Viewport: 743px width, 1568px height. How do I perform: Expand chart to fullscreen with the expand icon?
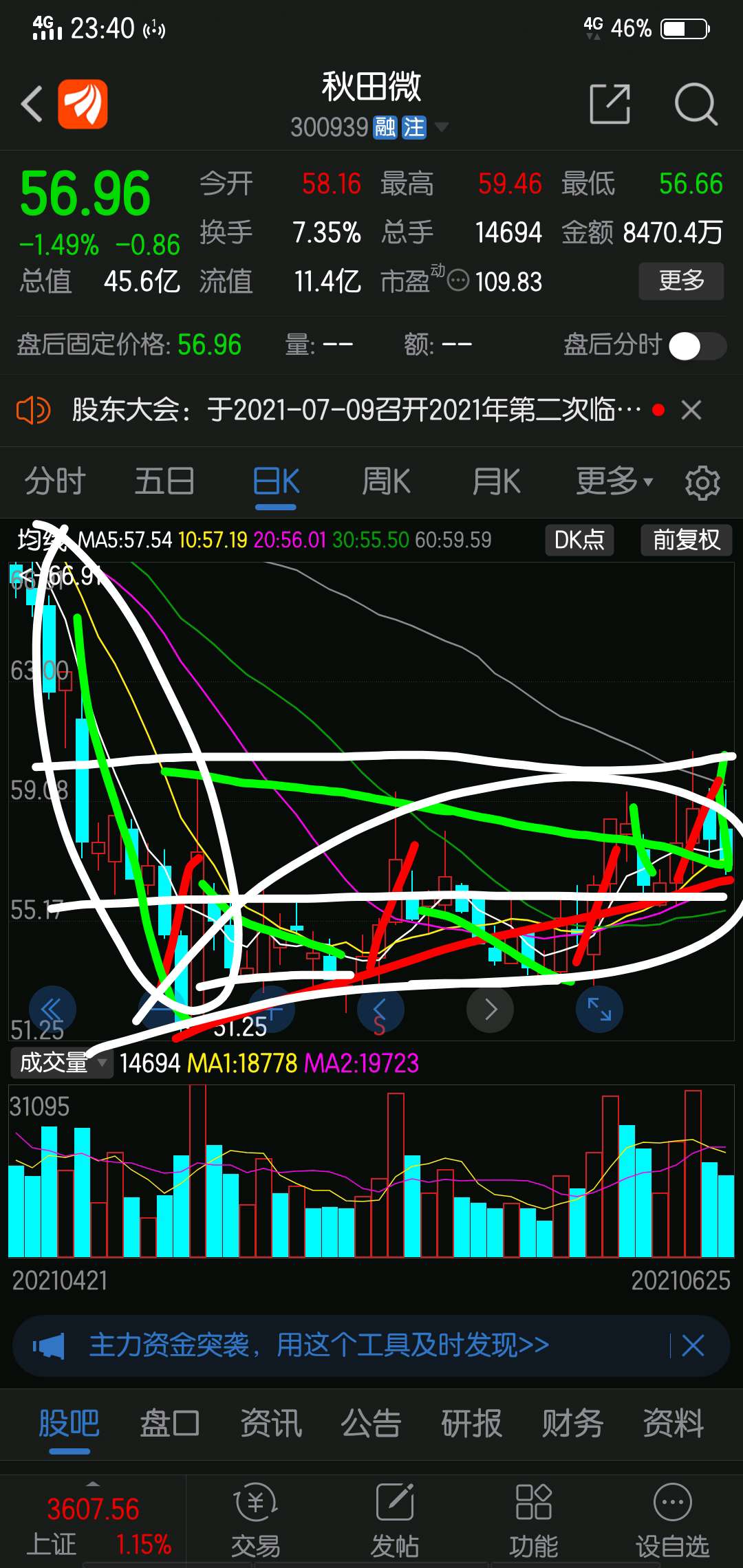click(599, 1010)
